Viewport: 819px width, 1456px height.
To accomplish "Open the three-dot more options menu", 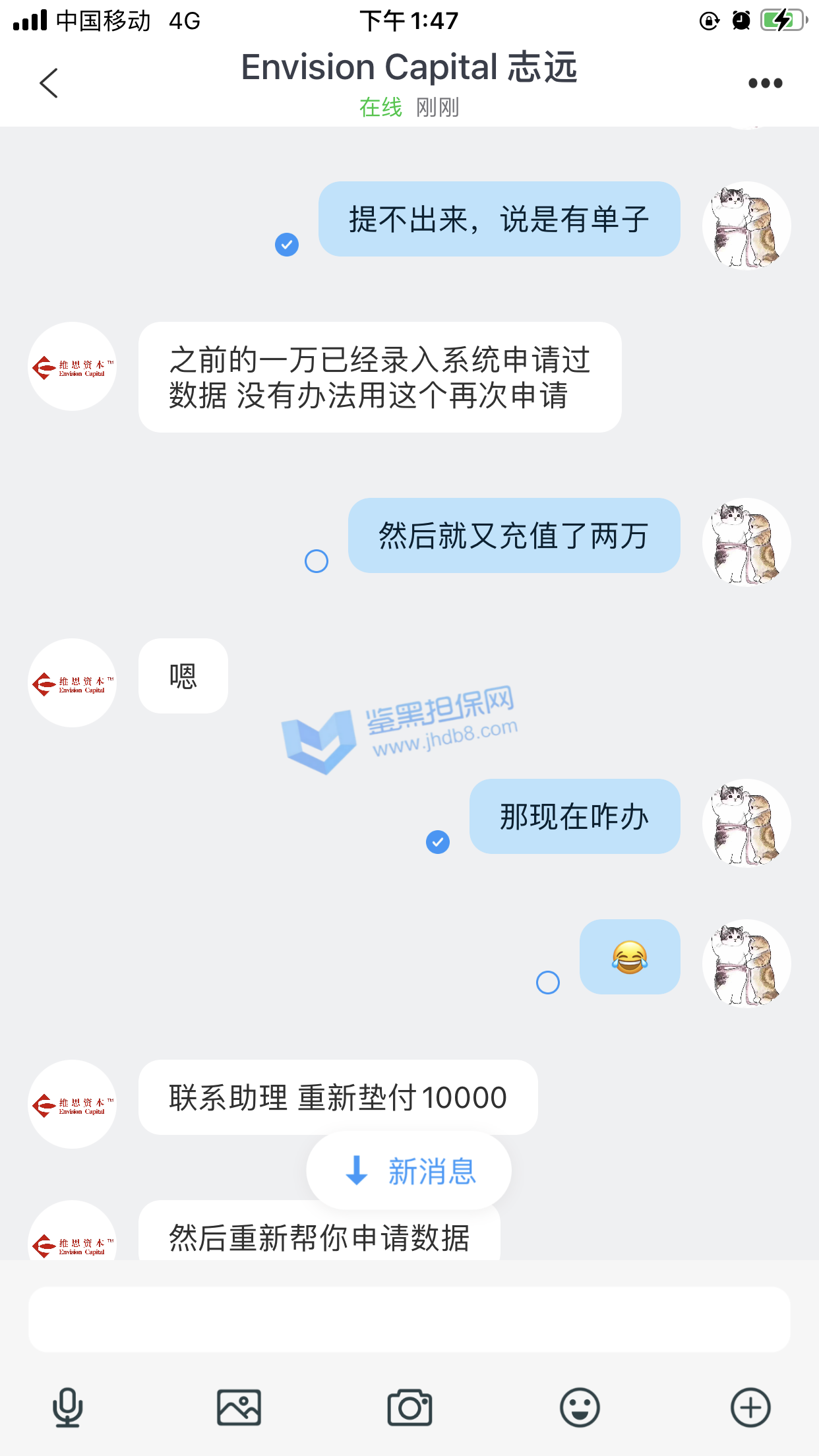I will (x=765, y=83).
